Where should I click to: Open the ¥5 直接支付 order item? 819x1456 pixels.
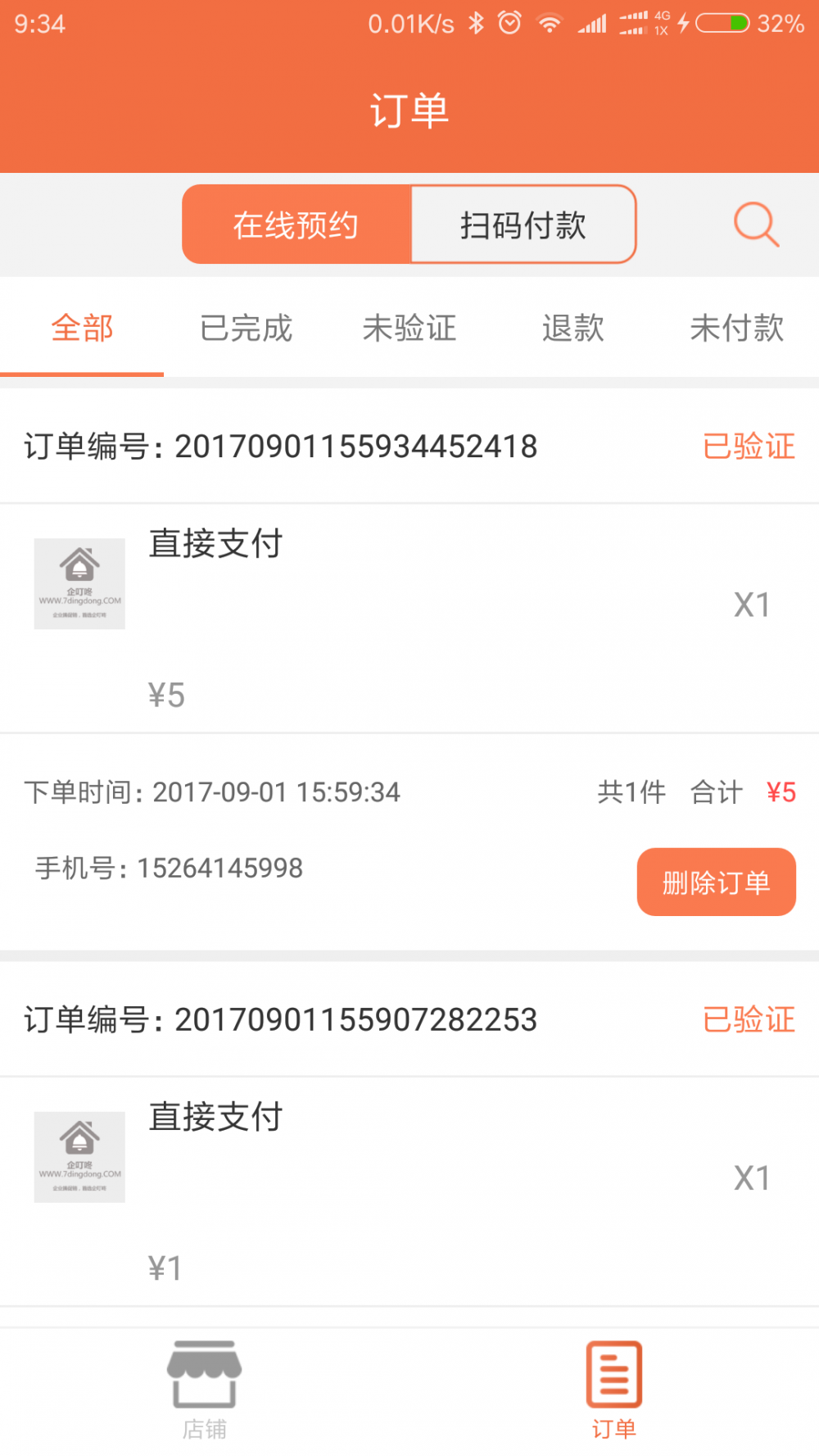409,619
